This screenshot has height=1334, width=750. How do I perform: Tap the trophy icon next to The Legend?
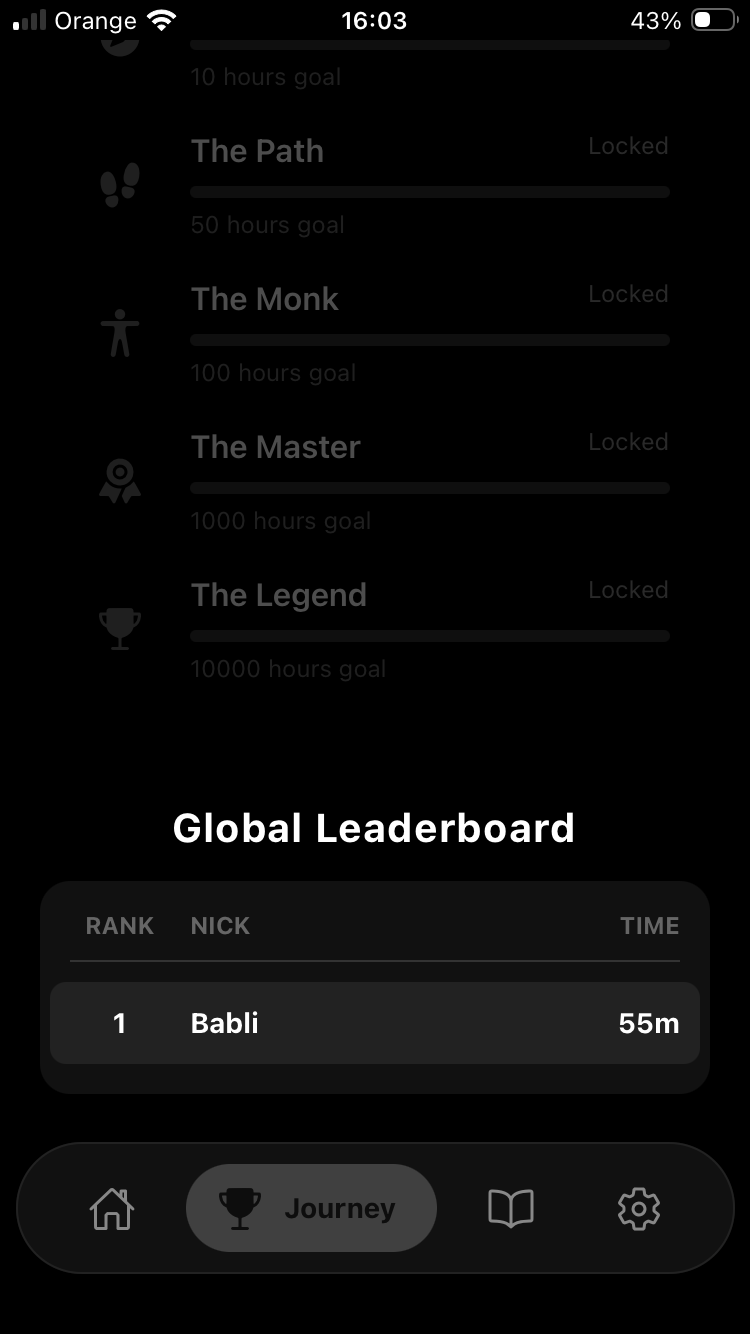tap(119, 628)
